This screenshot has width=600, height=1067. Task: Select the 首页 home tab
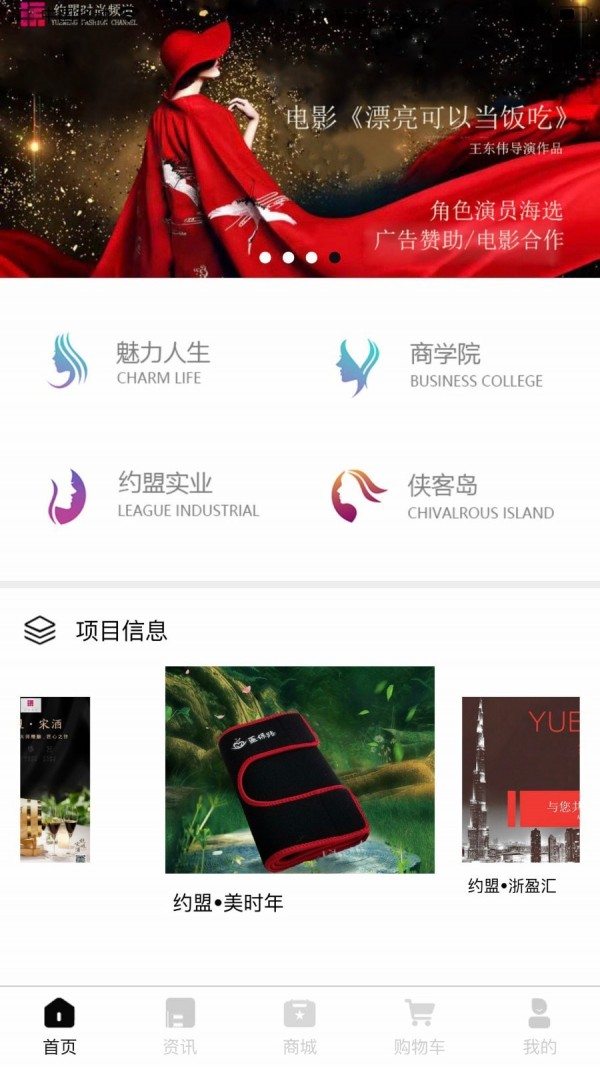point(60,1027)
